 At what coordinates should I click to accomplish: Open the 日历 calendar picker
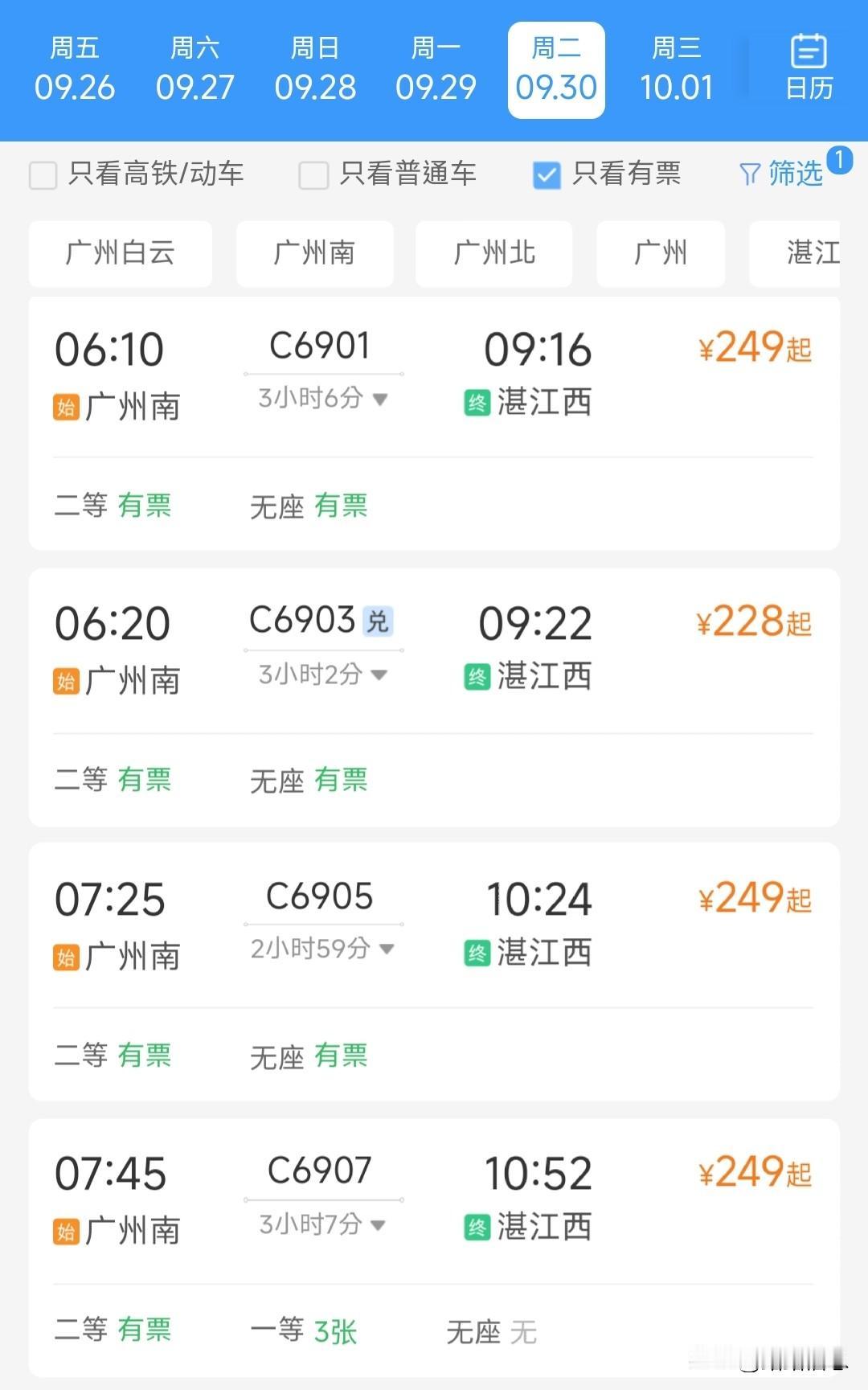pyautogui.click(x=809, y=68)
